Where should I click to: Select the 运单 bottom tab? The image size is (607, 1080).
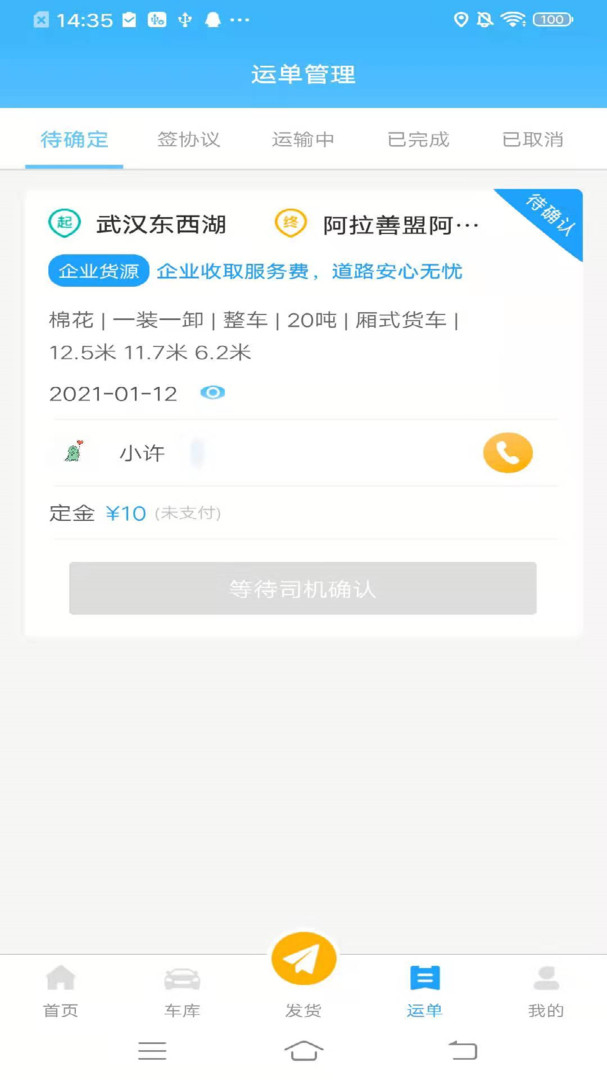(x=424, y=991)
